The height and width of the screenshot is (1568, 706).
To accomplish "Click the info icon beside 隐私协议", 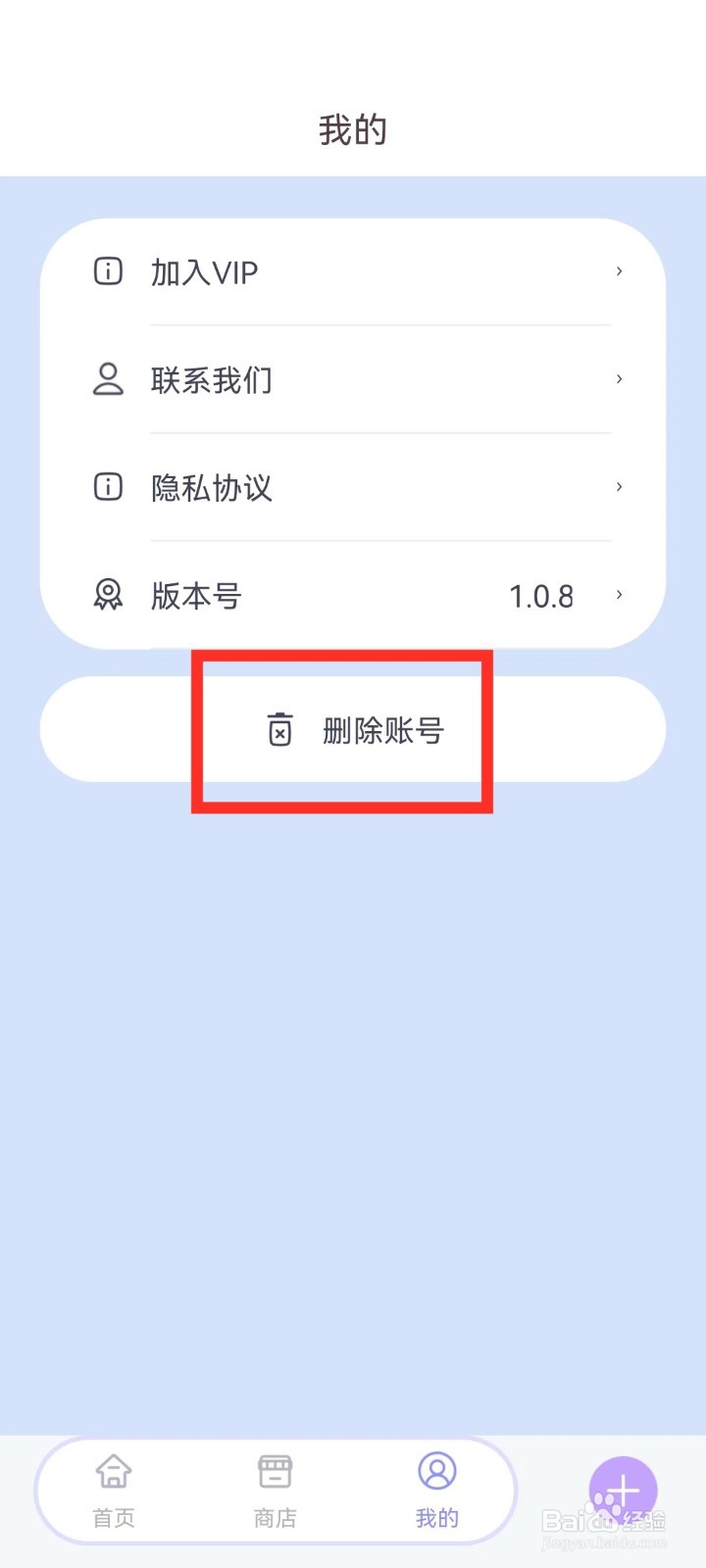I will [107, 487].
